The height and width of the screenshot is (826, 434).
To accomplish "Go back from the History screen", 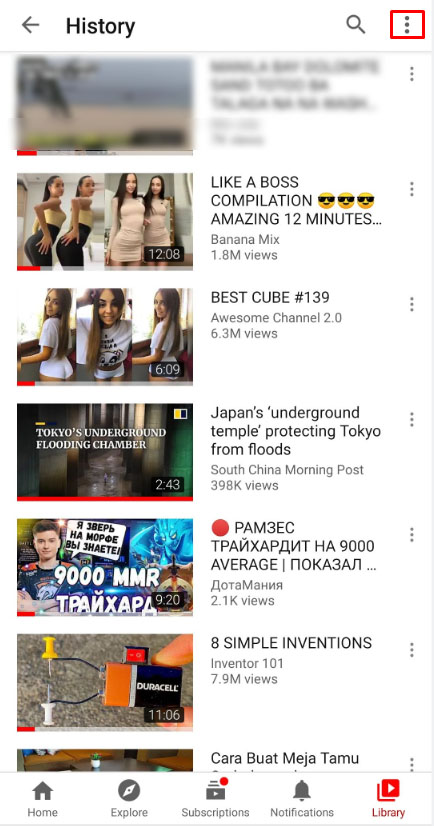I will tap(31, 25).
